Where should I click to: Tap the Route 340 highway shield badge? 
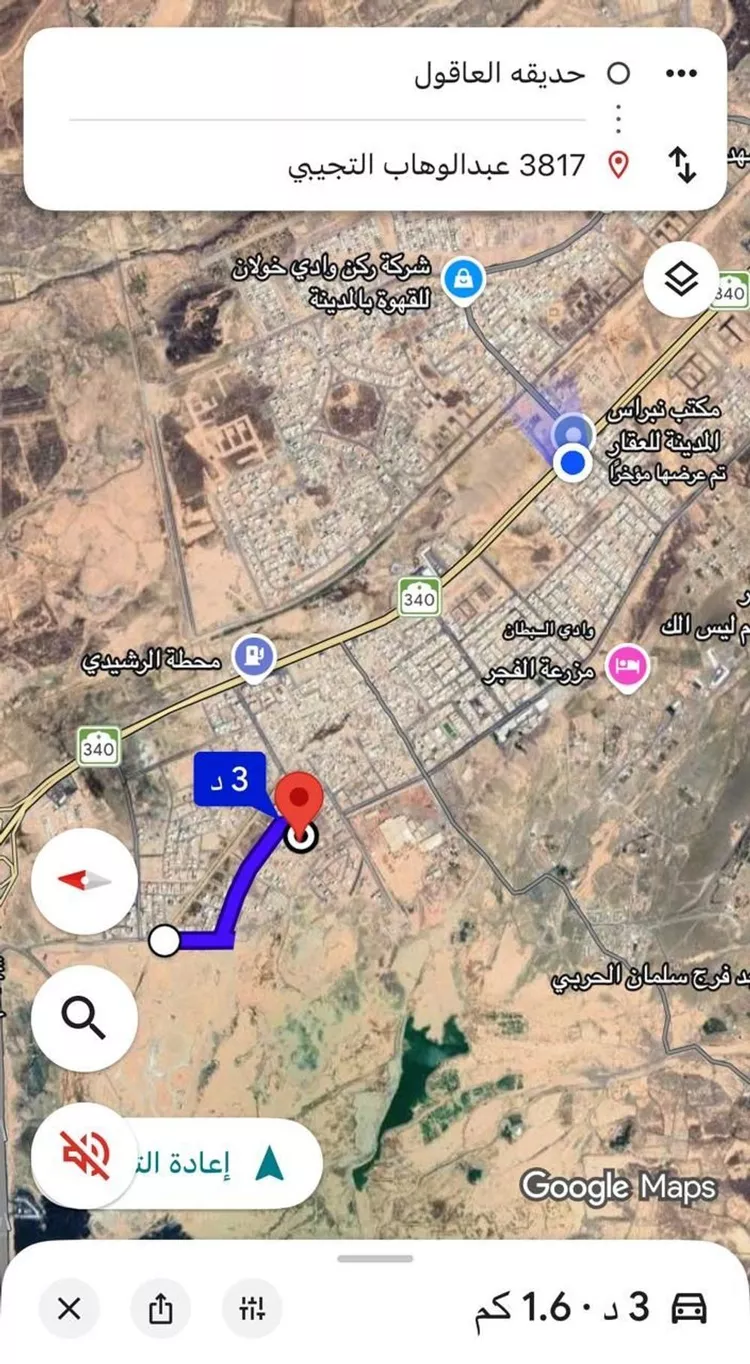[x=422, y=598]
